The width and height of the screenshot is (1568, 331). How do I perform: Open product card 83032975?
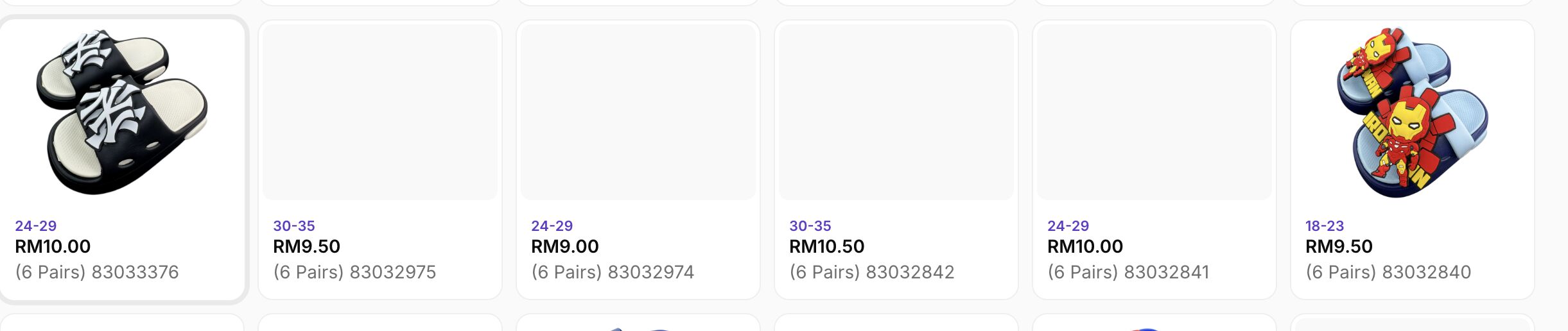380,159
